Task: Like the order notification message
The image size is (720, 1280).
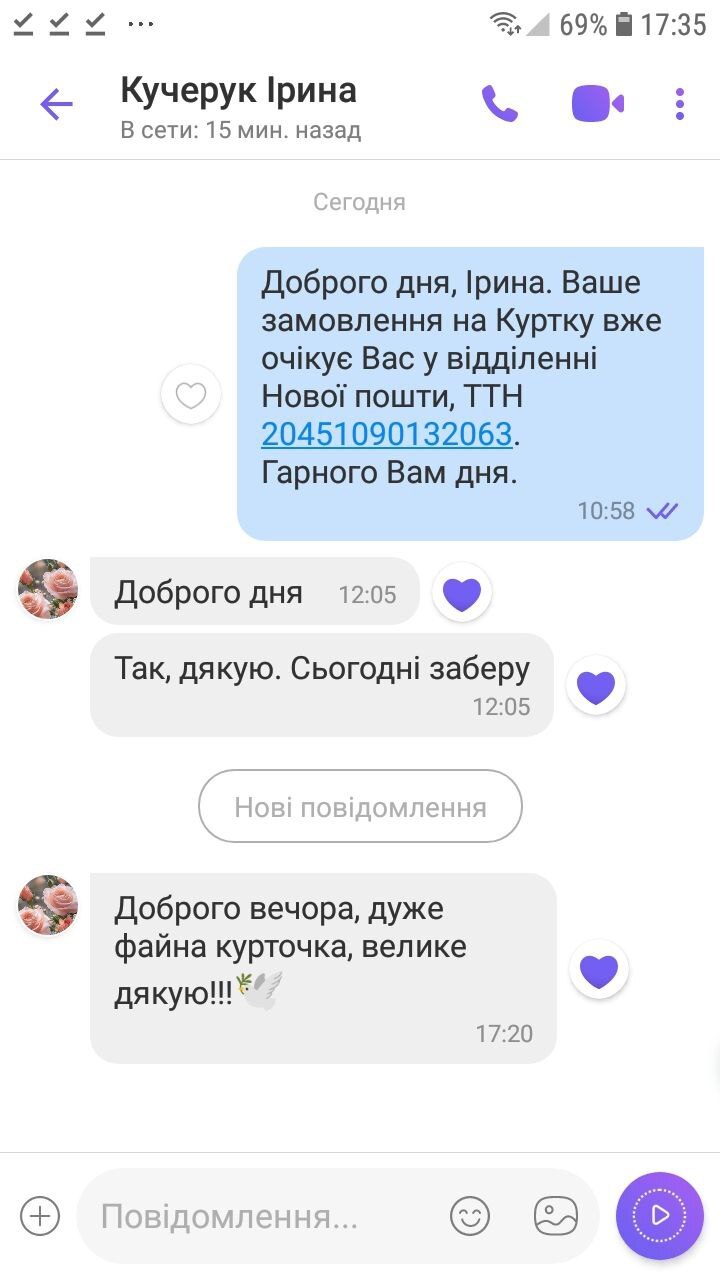Action: pyautogui.click(x=191, y=395)
